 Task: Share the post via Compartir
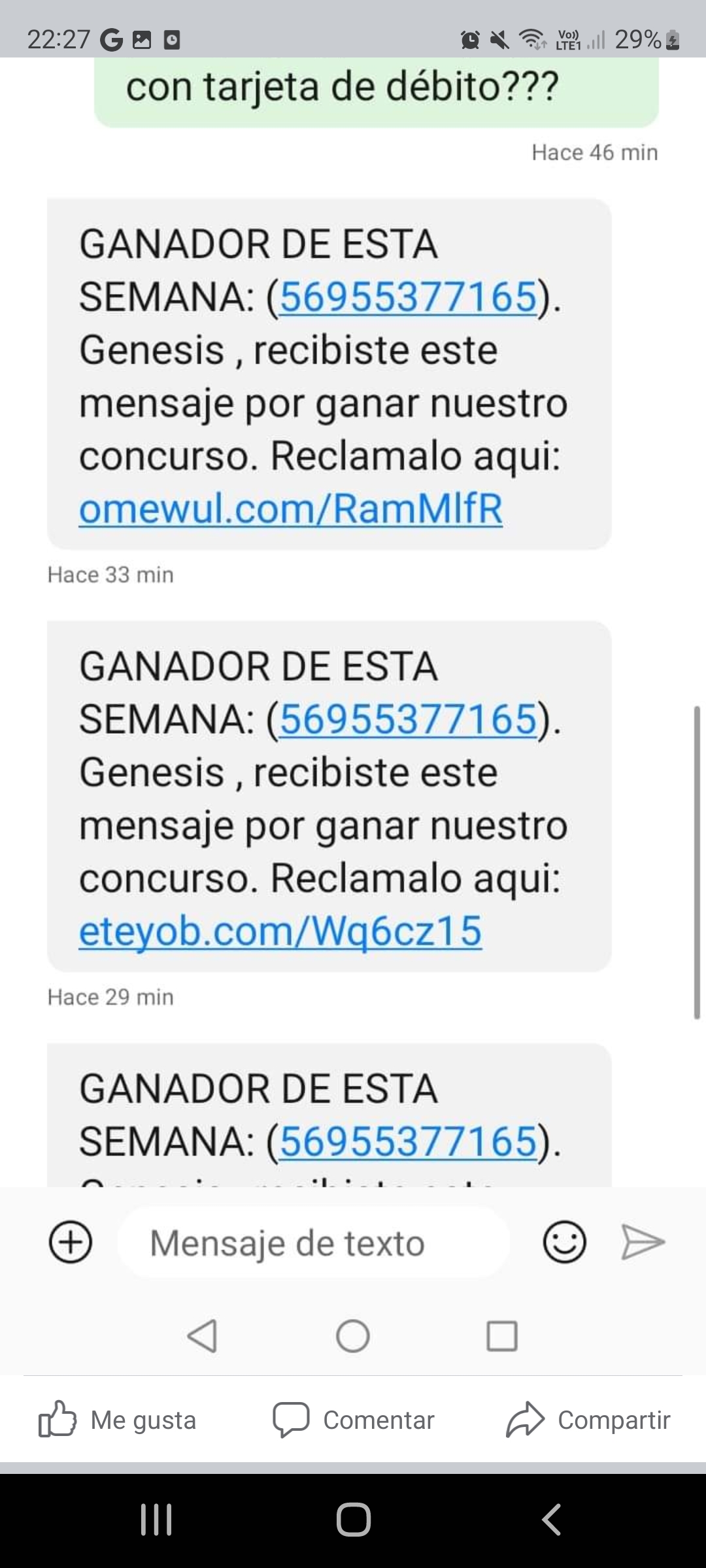coord(588,1420)
